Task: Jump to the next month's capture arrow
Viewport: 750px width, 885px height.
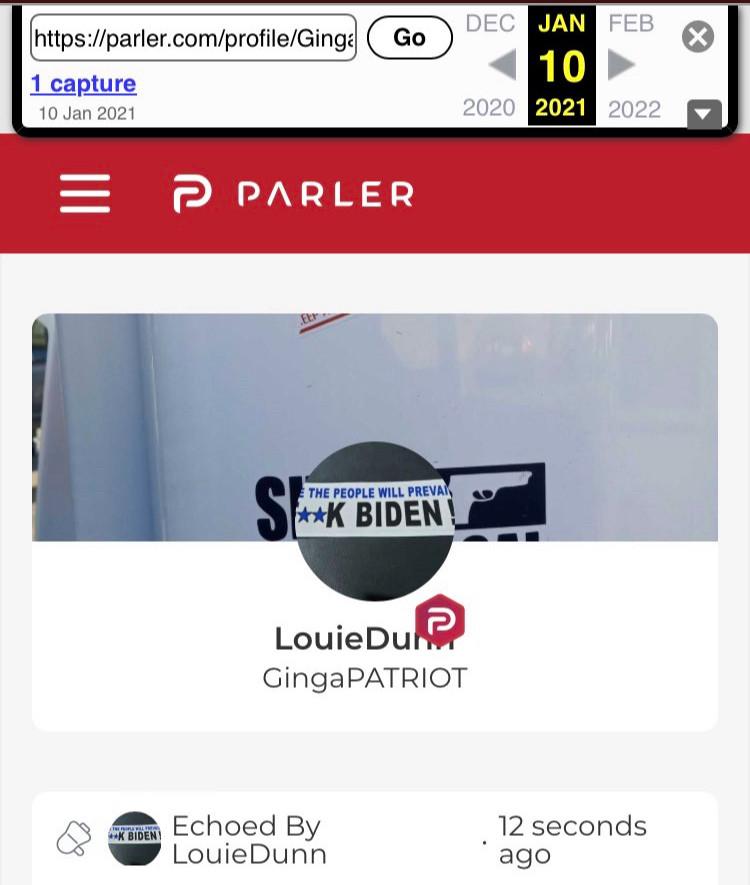Action: pyautogui.click(x=621, y=66)
